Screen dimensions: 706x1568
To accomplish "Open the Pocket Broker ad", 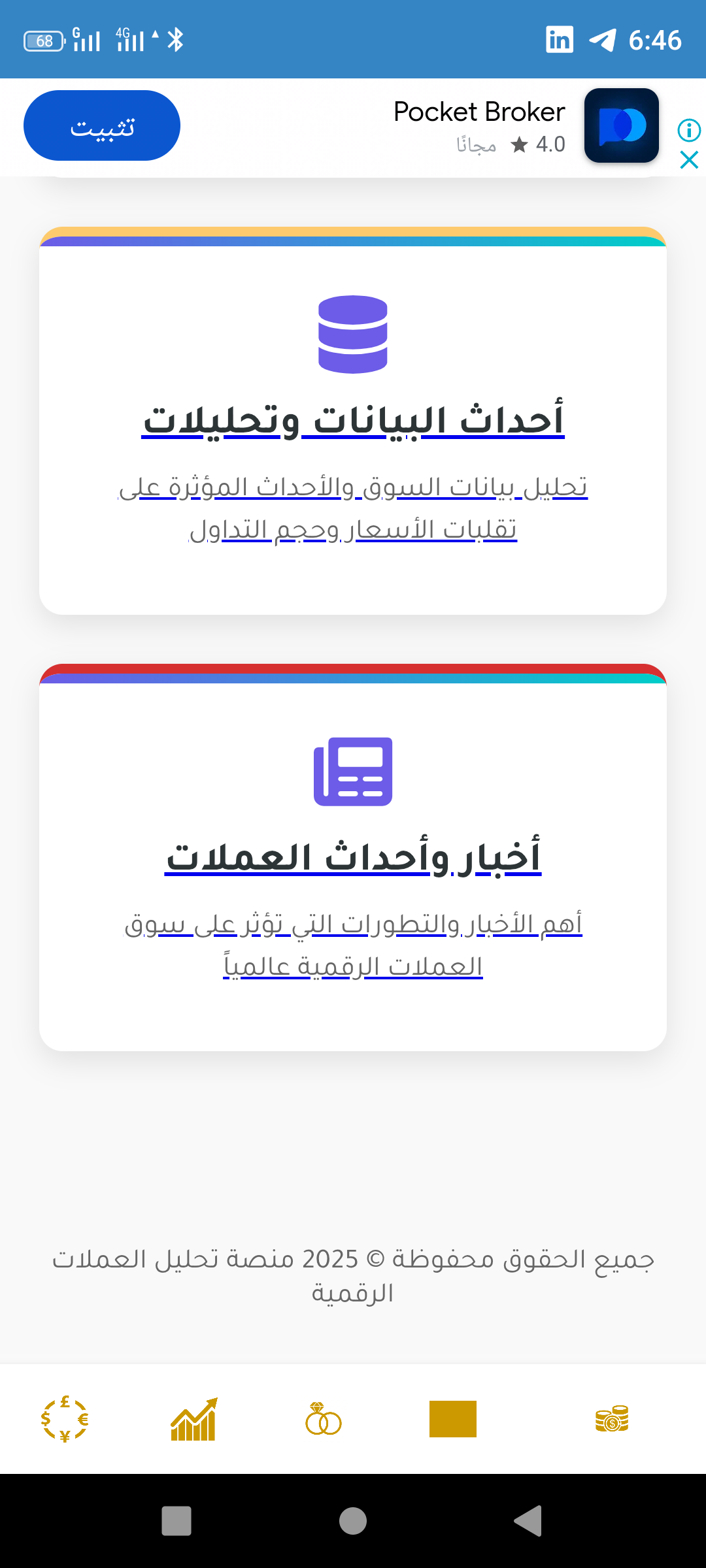I will [479, 125].
